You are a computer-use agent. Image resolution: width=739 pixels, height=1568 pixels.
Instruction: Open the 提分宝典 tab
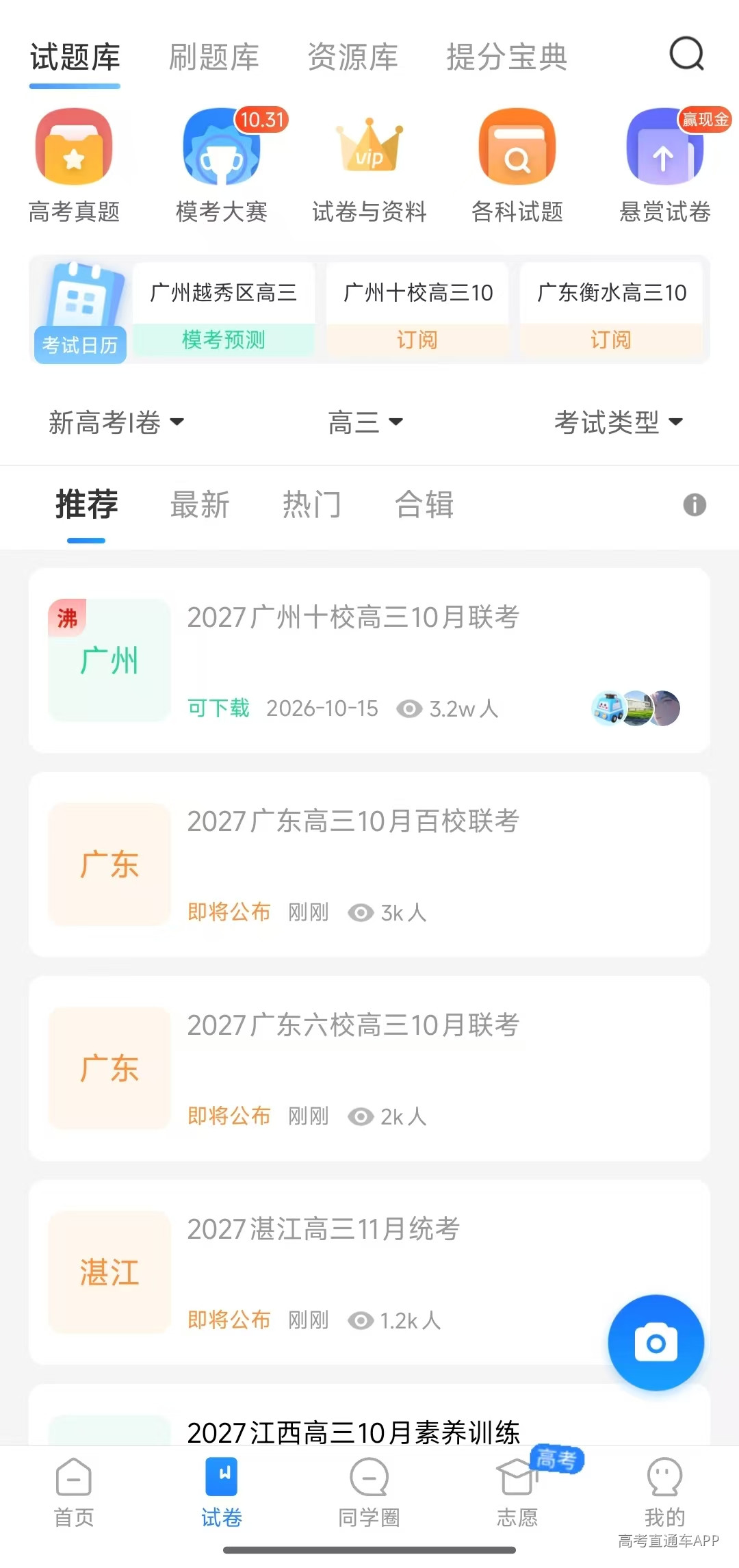coord(507,57)
